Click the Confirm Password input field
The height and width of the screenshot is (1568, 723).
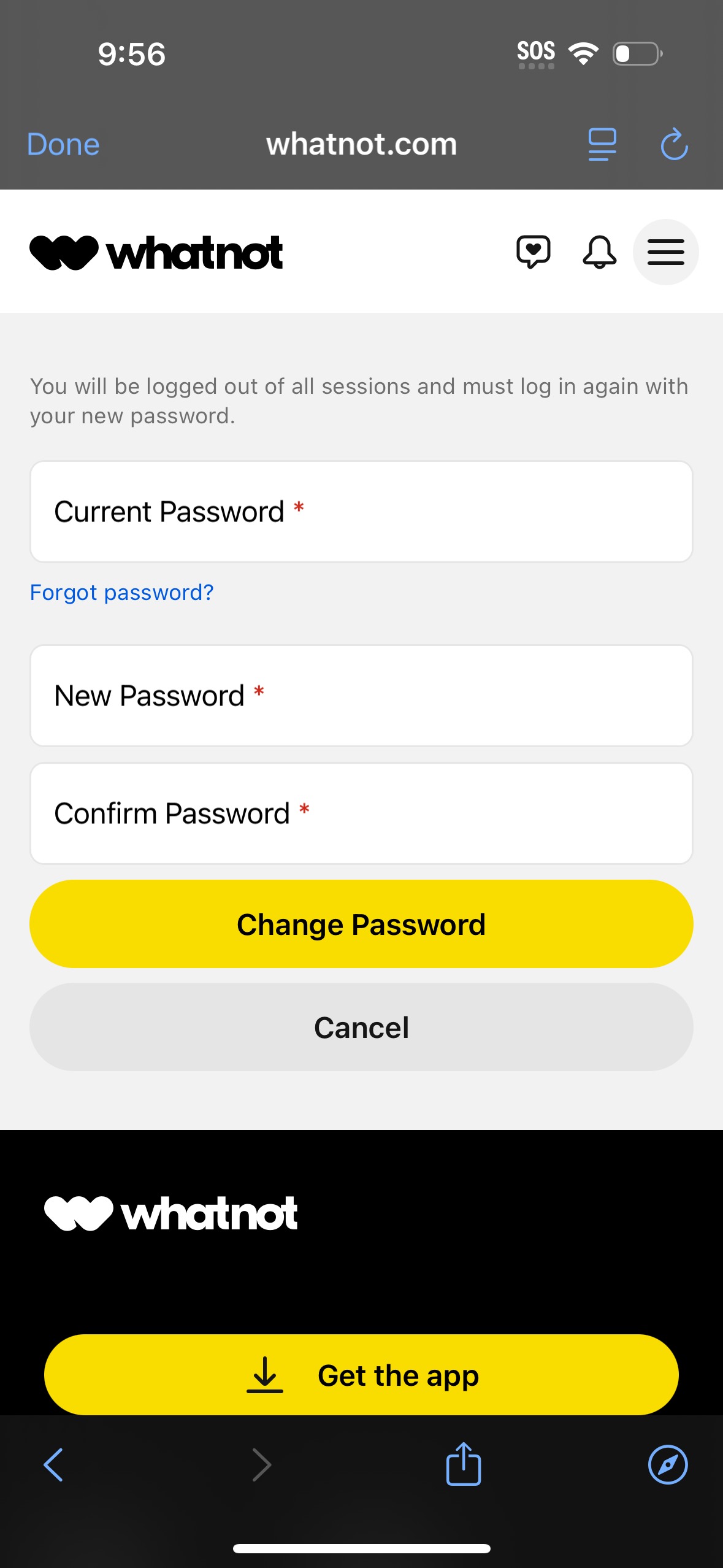click(361, 812)
